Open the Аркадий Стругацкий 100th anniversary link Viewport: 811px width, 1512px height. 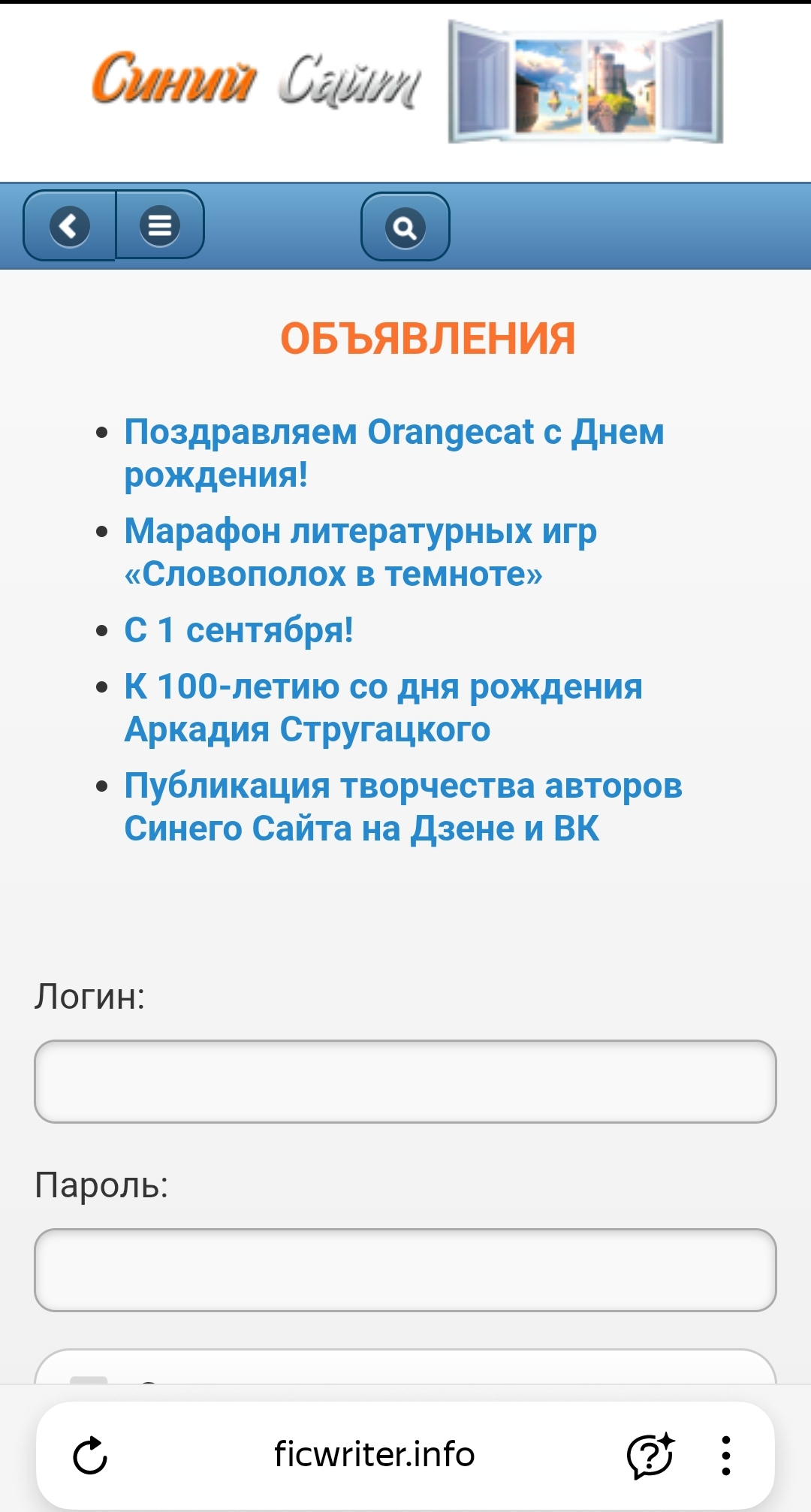[383, 708]
